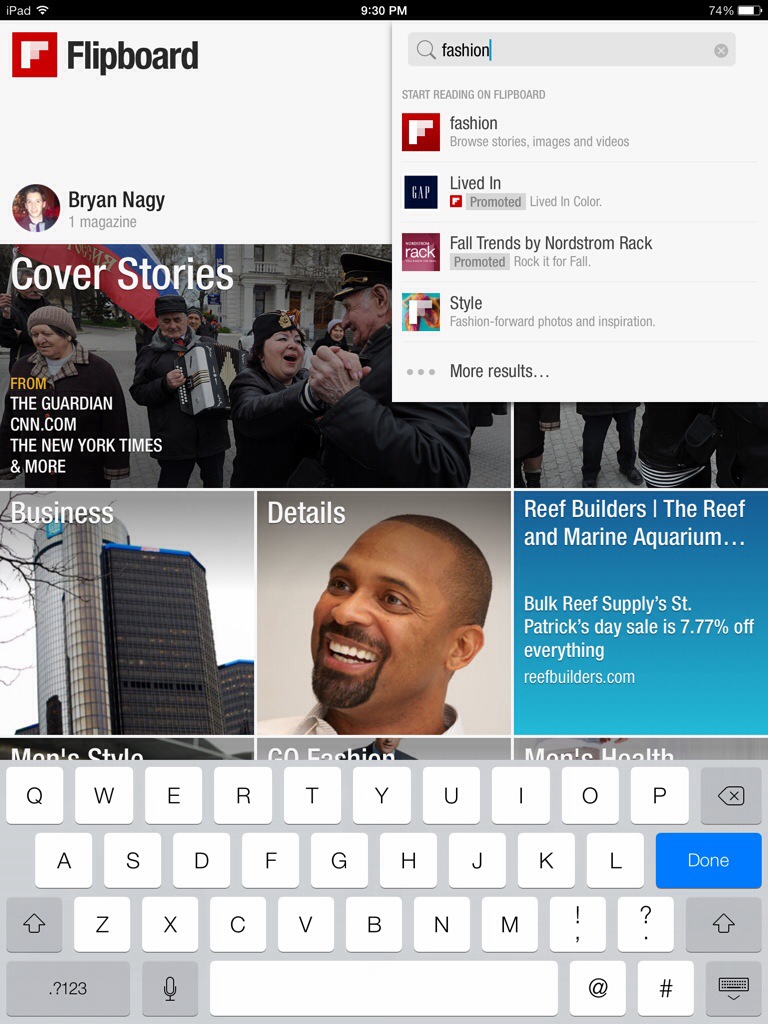Activate the microphone dictation key
The image size is (768, 1024).
click(x=170, y=988)
